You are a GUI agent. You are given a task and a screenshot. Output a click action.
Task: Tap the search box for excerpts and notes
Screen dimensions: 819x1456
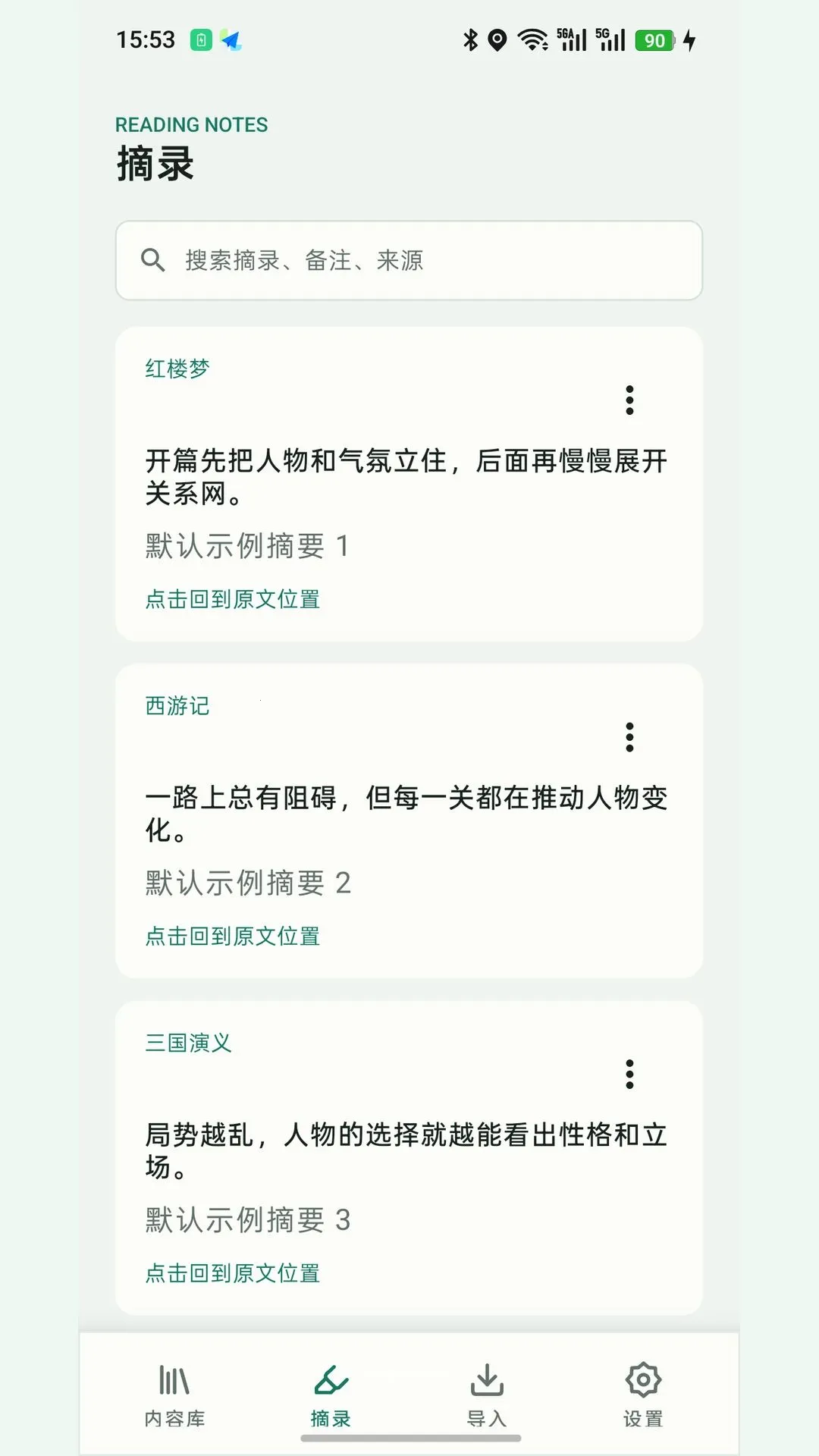(409, 260)
